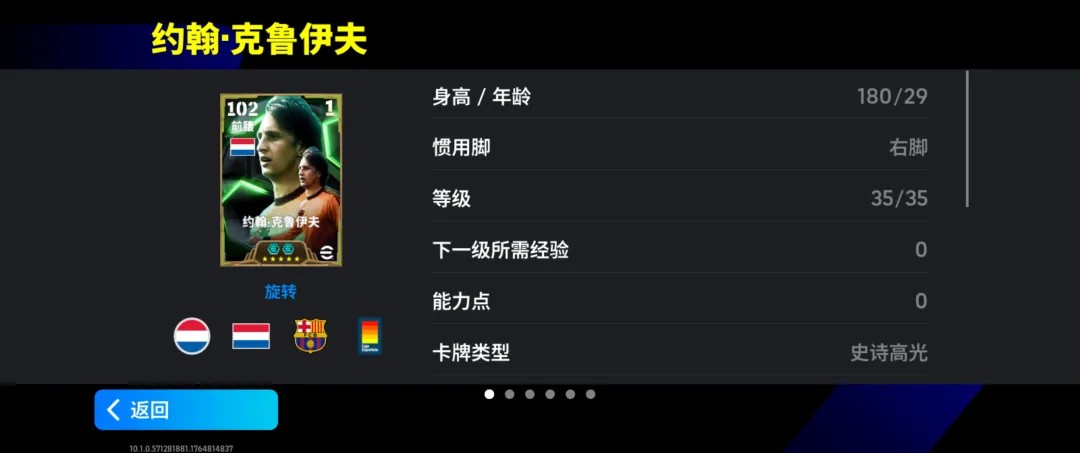Jump to the second page indicator dot
This screenshot has width=1080, height=453.
point(509,394)
